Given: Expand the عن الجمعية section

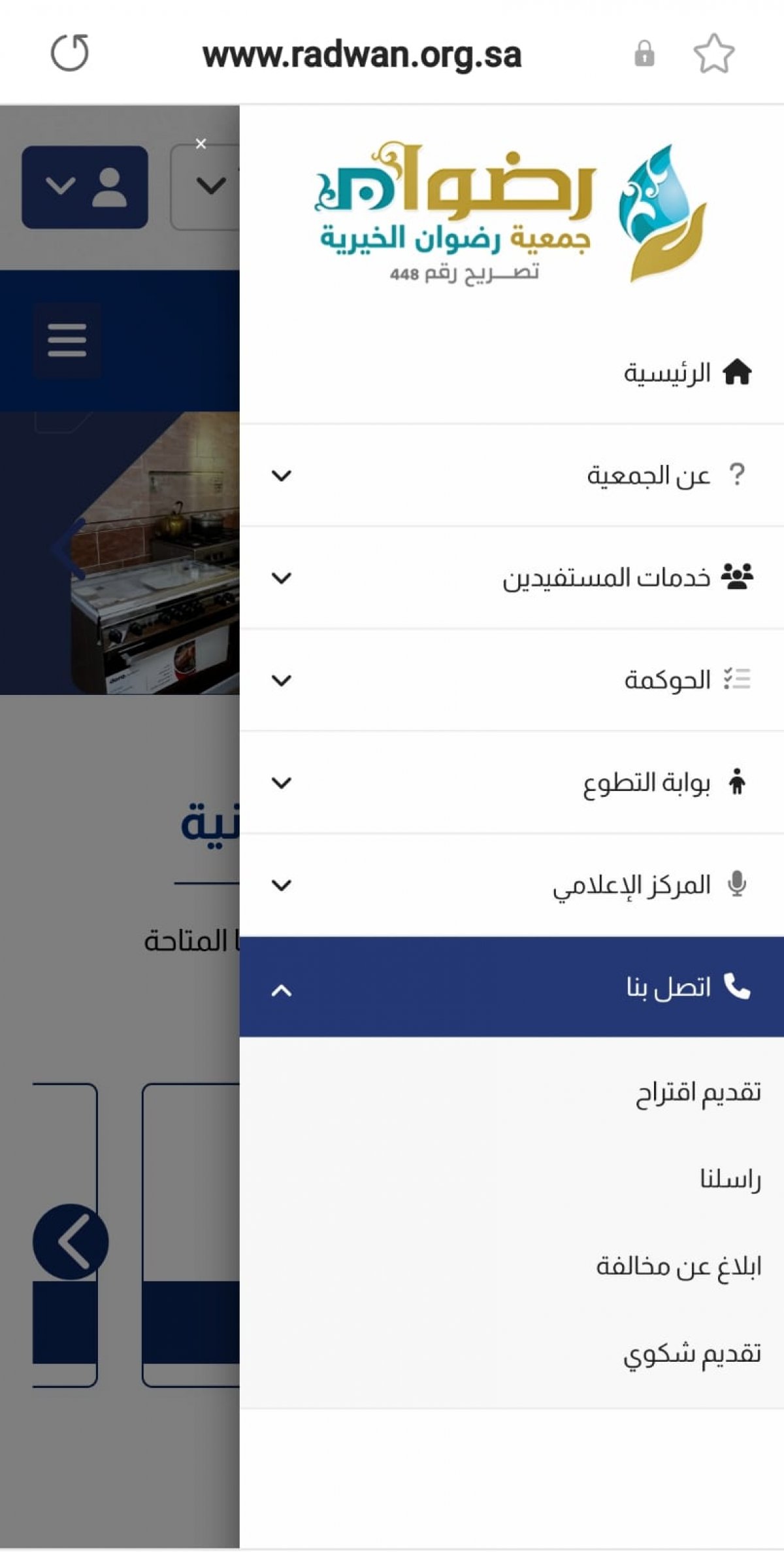Looking at the screenshot, I should pyautogui.click(x=512, y=475).
